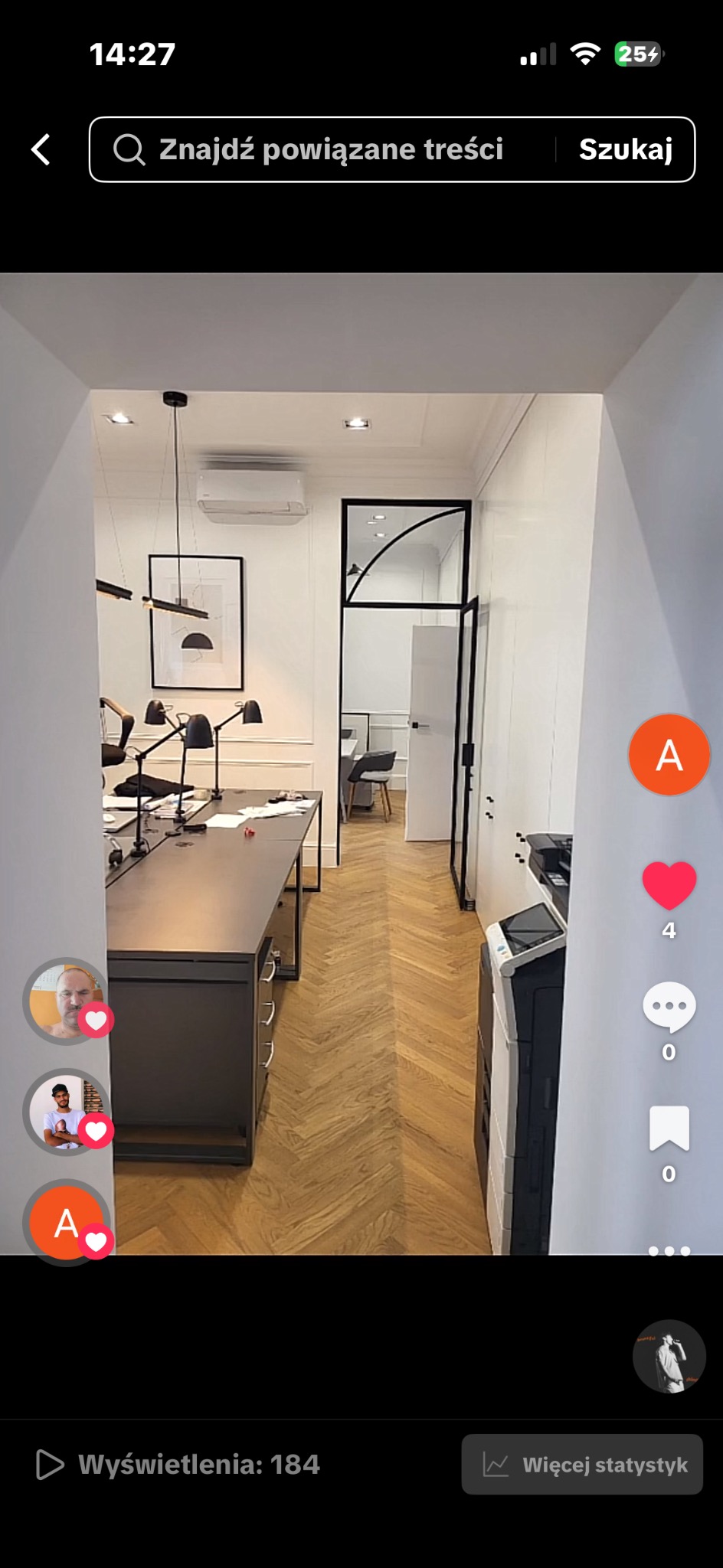Tap the Szukaj button
Image resolution: width=723 pixels, height=1568 pixels.
click(625, 149)
